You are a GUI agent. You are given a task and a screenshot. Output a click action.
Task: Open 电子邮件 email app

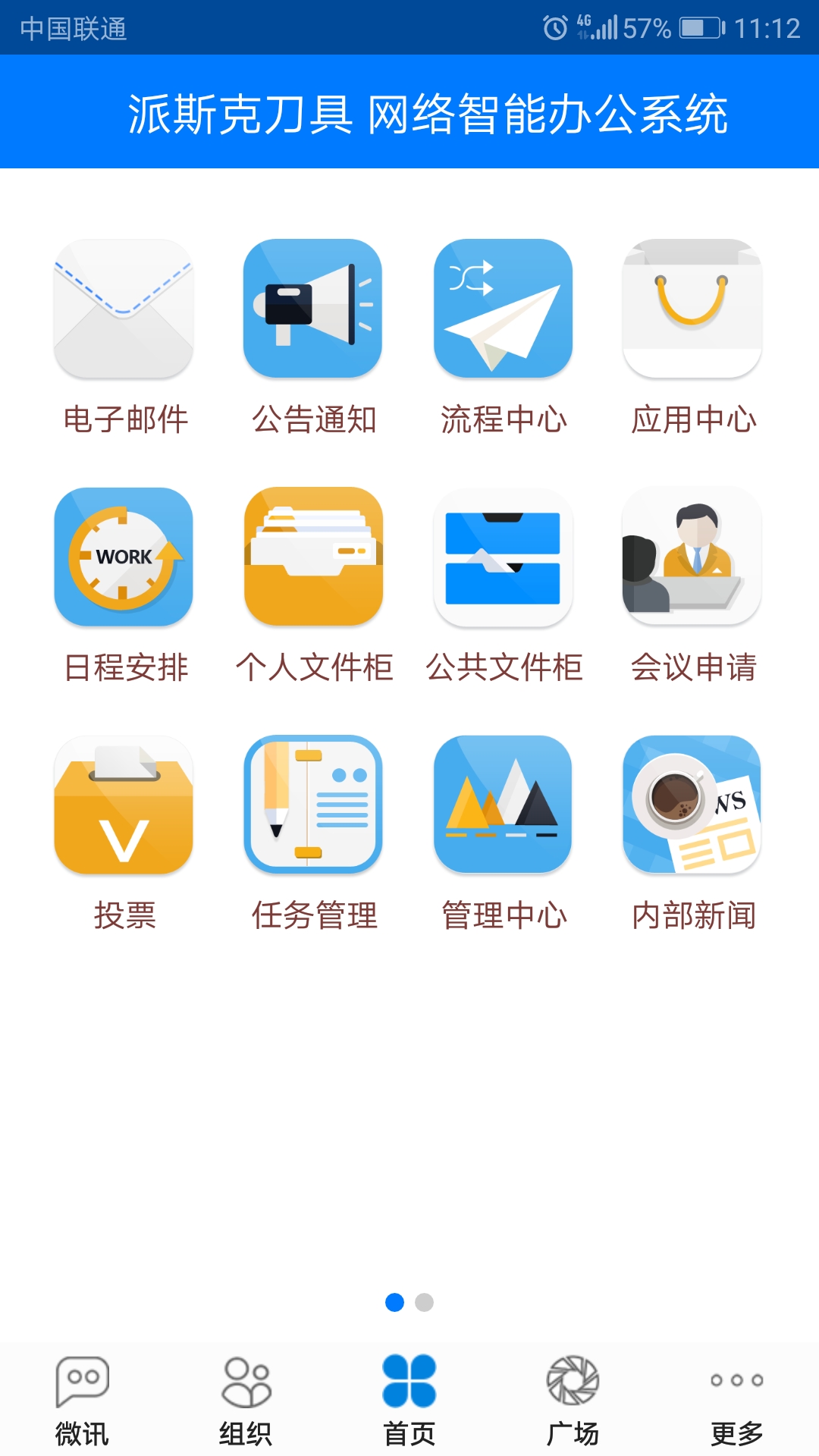point(124,309)
